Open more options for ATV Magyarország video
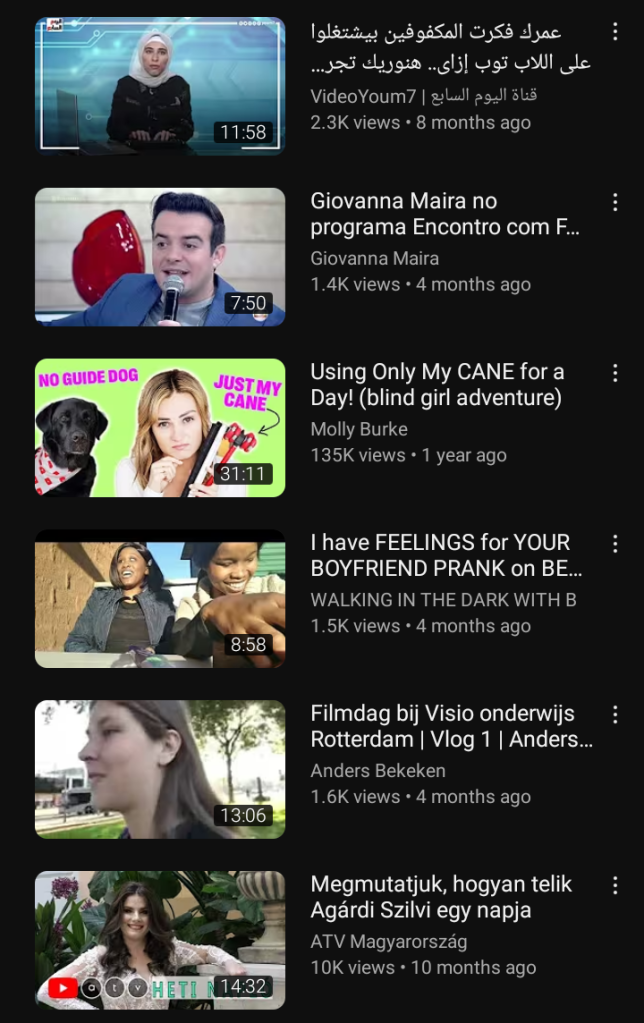The width and height of the screenshot is (644, 1023). pos(614,886)
